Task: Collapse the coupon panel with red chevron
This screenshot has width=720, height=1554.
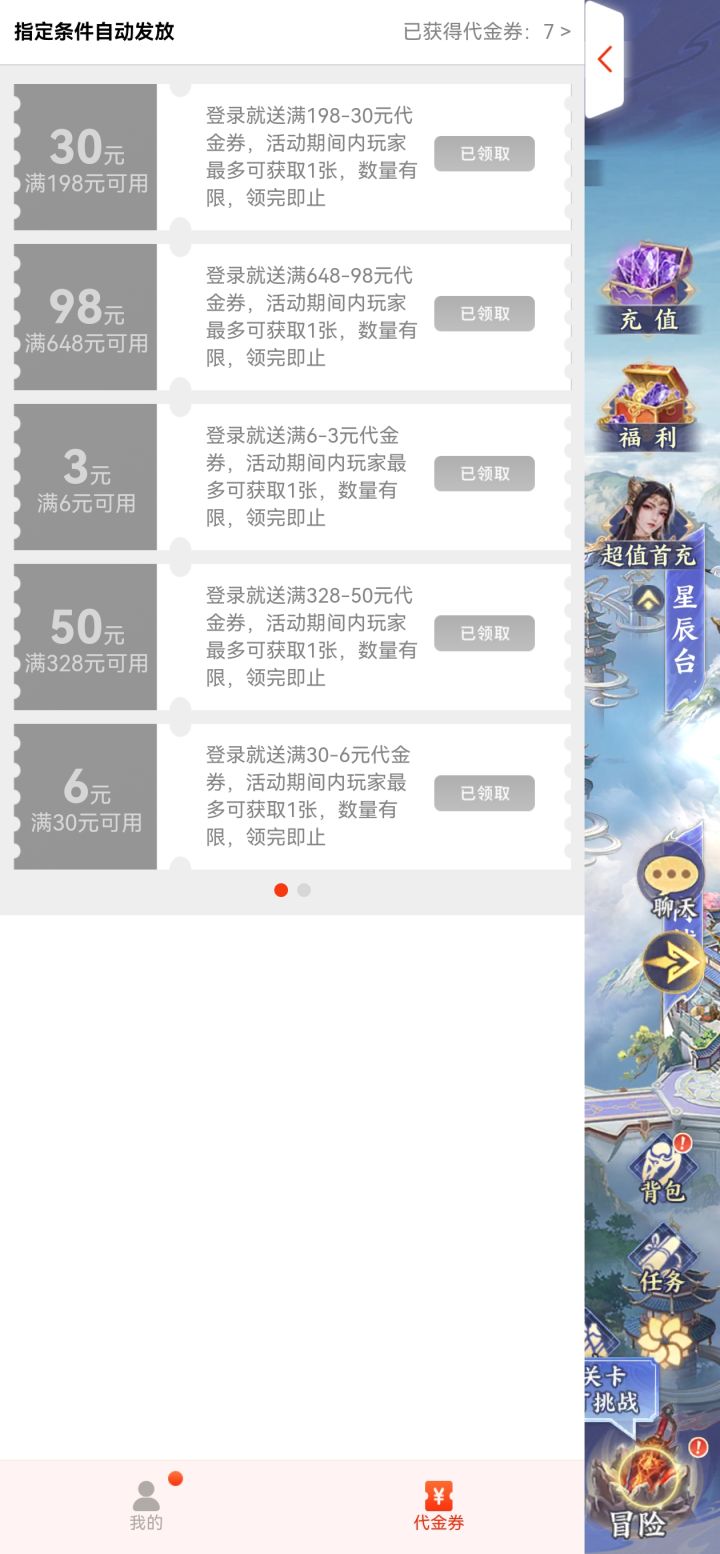Action: coord(604,59)
